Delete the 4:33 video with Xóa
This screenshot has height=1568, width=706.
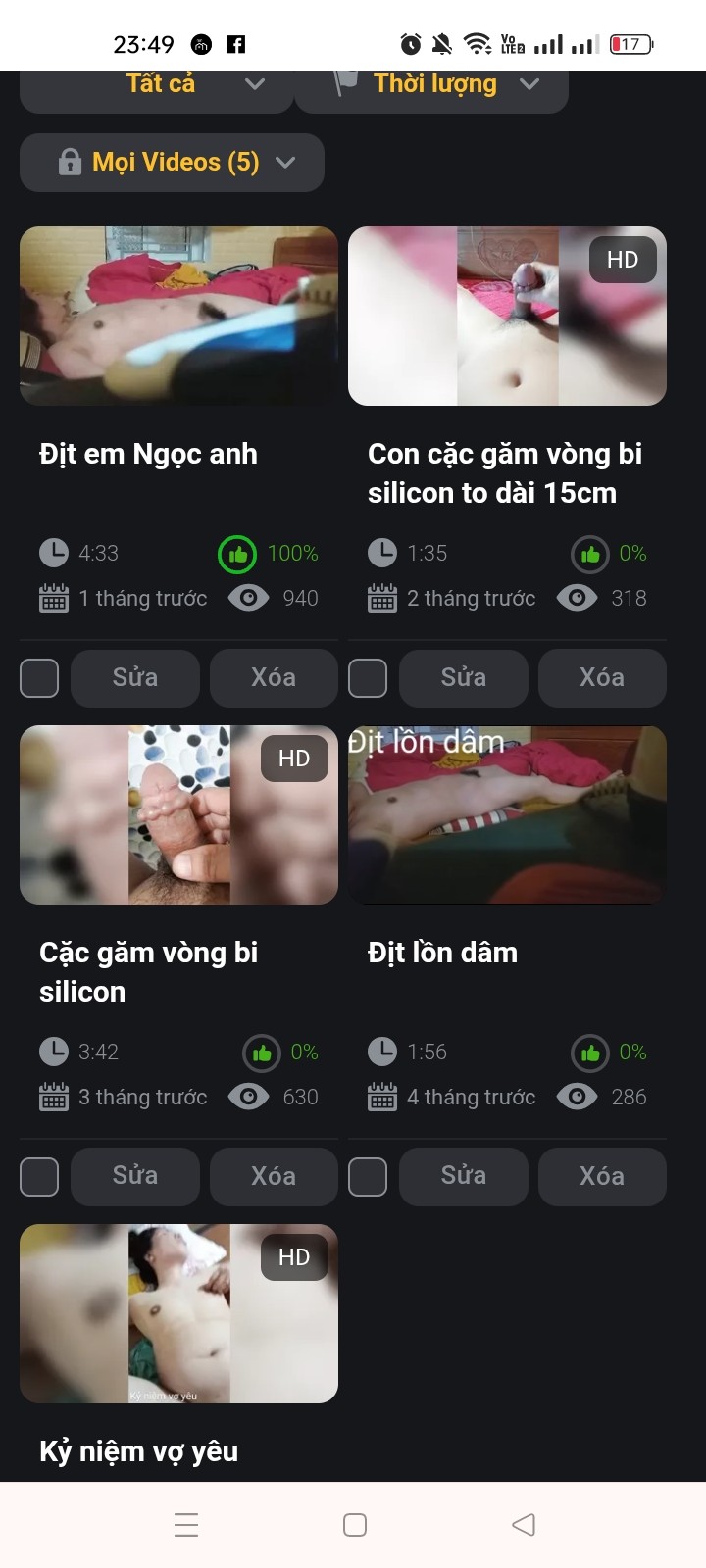(274, 677)
